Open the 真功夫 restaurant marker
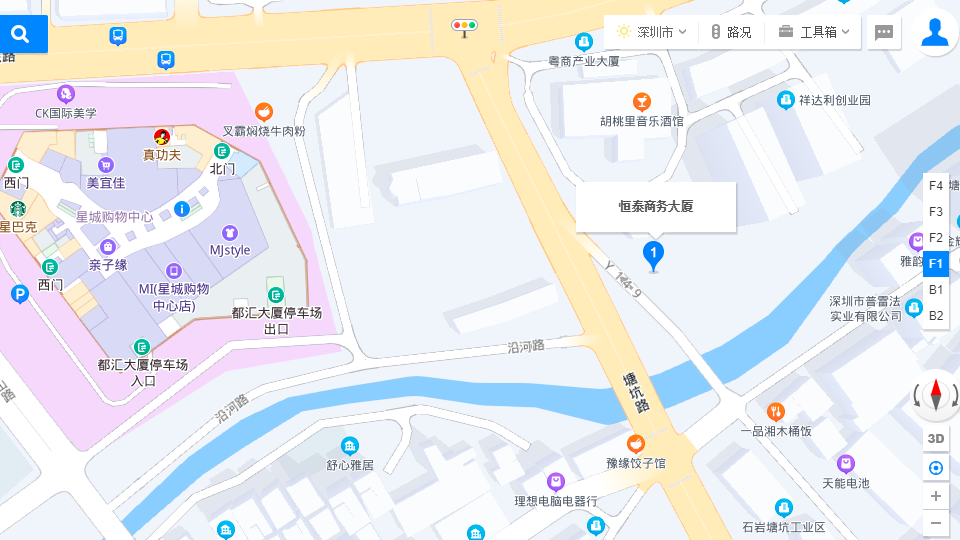This screenshot has width=960, height=540. point(162,137)
